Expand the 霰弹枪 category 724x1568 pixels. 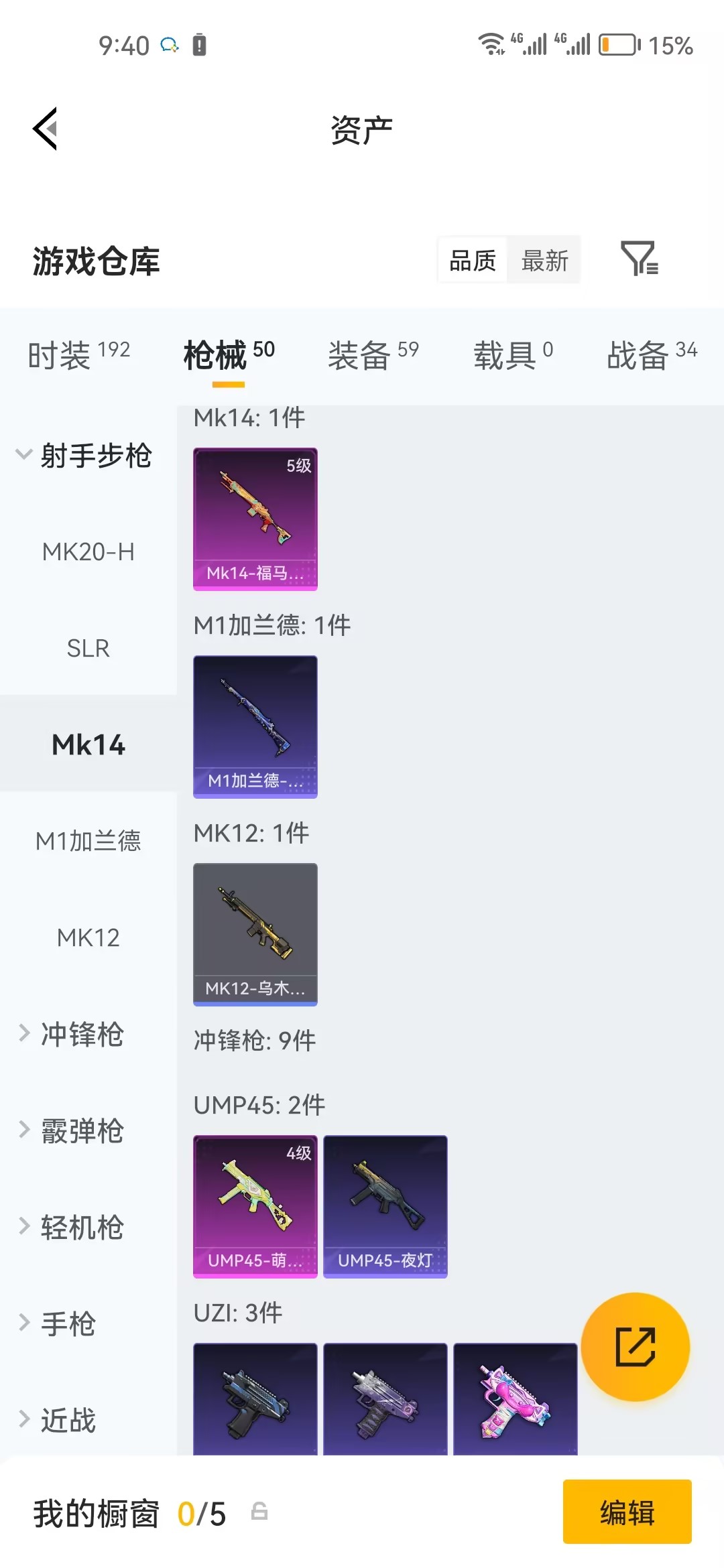coord(80,1132)
